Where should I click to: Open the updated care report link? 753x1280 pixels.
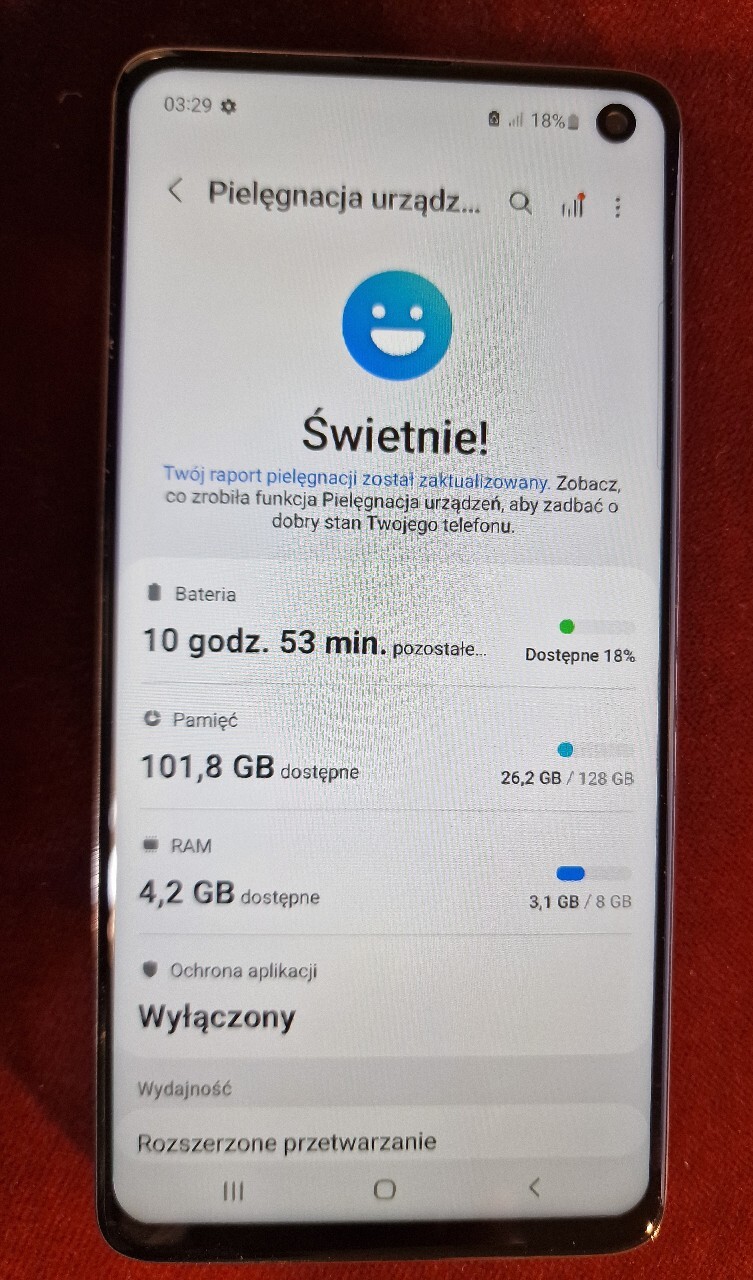(x=357, y=480)
